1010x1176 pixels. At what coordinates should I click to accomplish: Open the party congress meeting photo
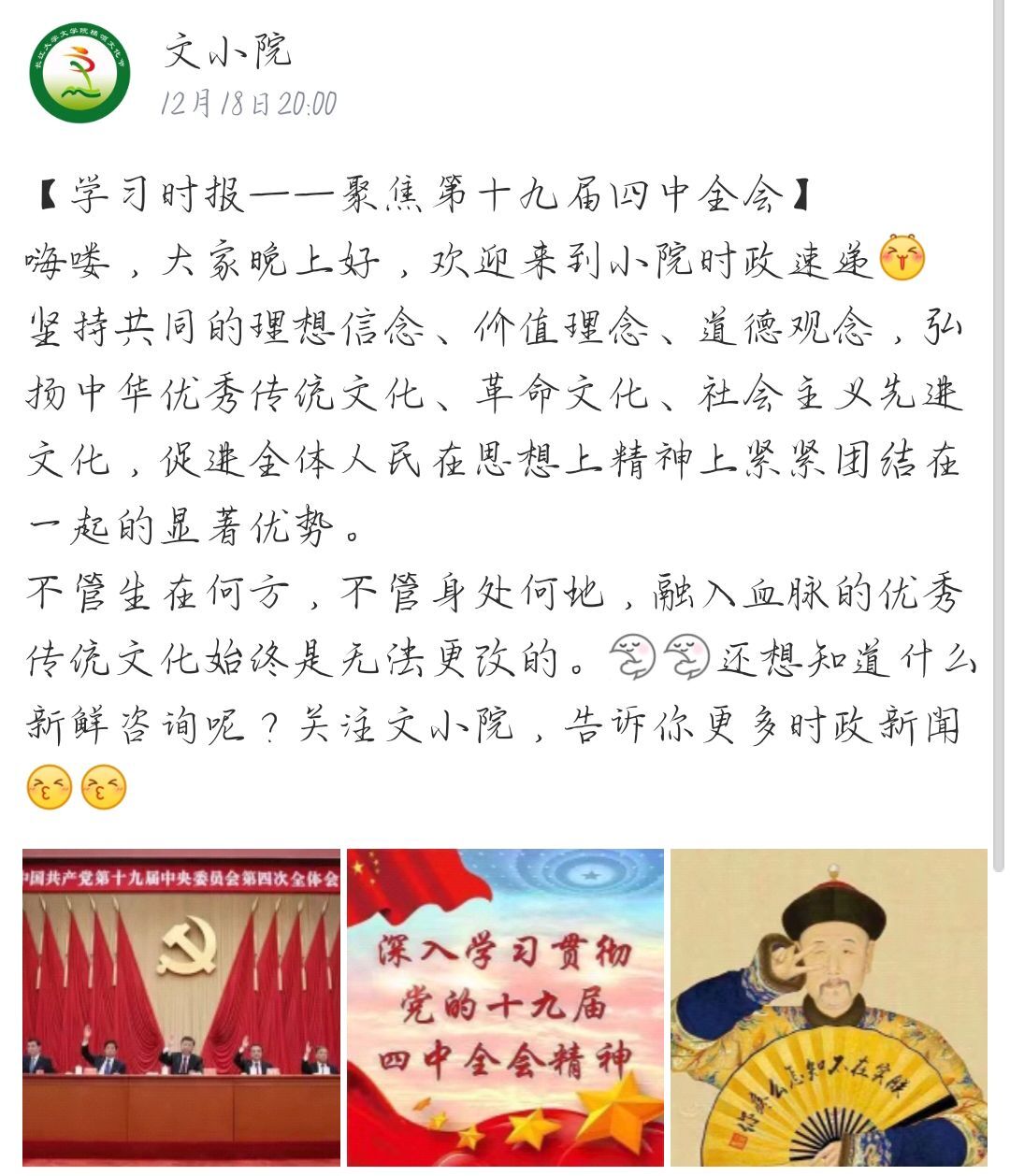tap(181, 1006)
